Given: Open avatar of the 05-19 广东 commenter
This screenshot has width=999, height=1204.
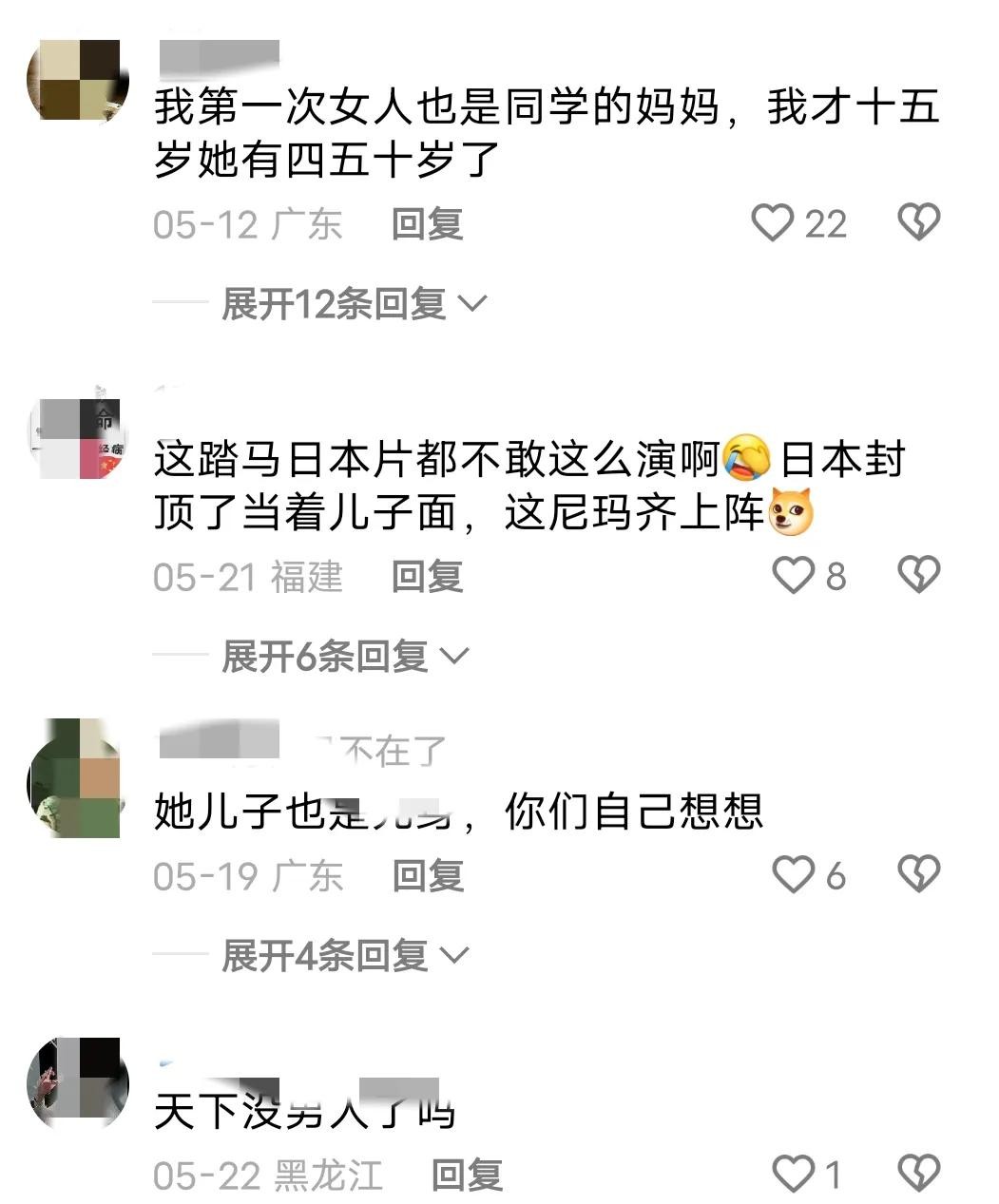Looking at the screenshot, I should click(x=78, y=779).
